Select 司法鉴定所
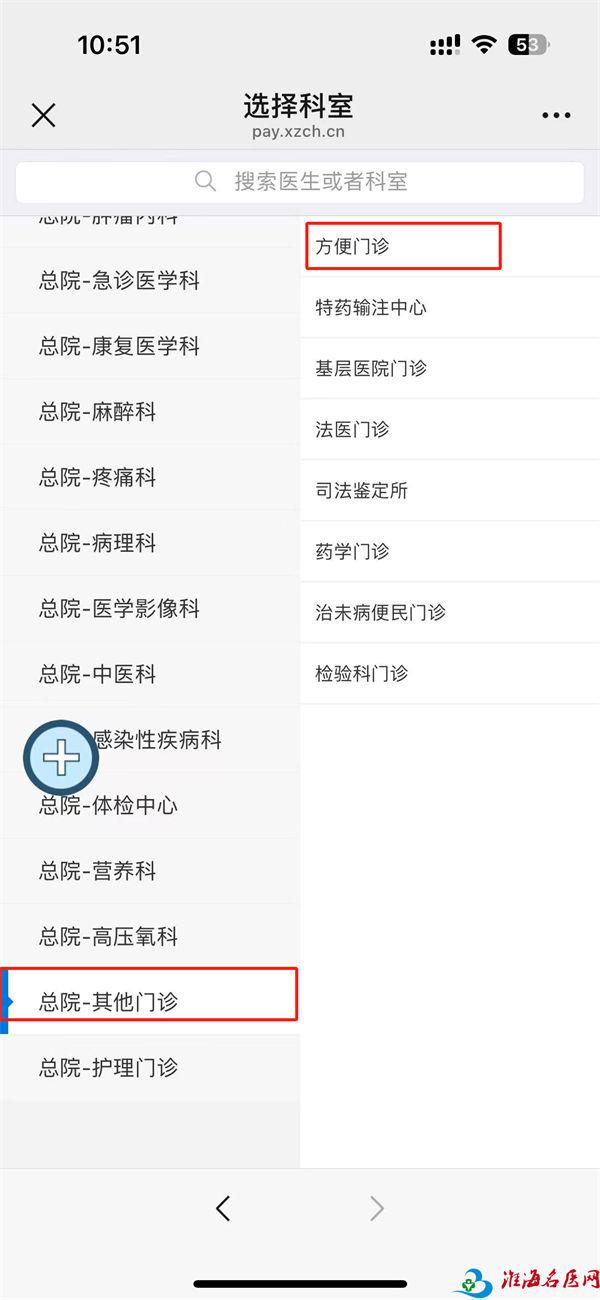The height and width of the screenshot is (1300, 600). (450, 491)
